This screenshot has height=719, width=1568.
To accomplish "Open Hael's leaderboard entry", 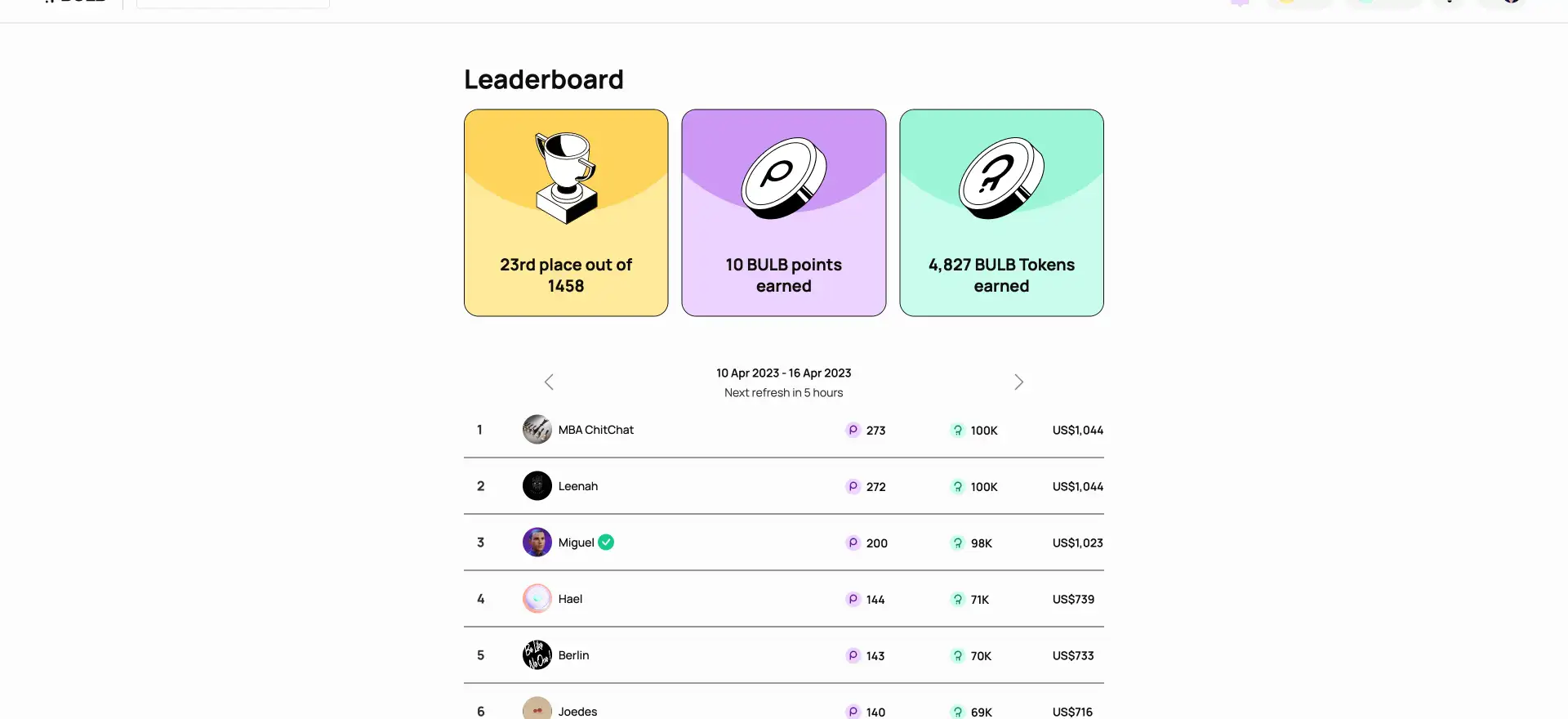I will tap(570, 599).
